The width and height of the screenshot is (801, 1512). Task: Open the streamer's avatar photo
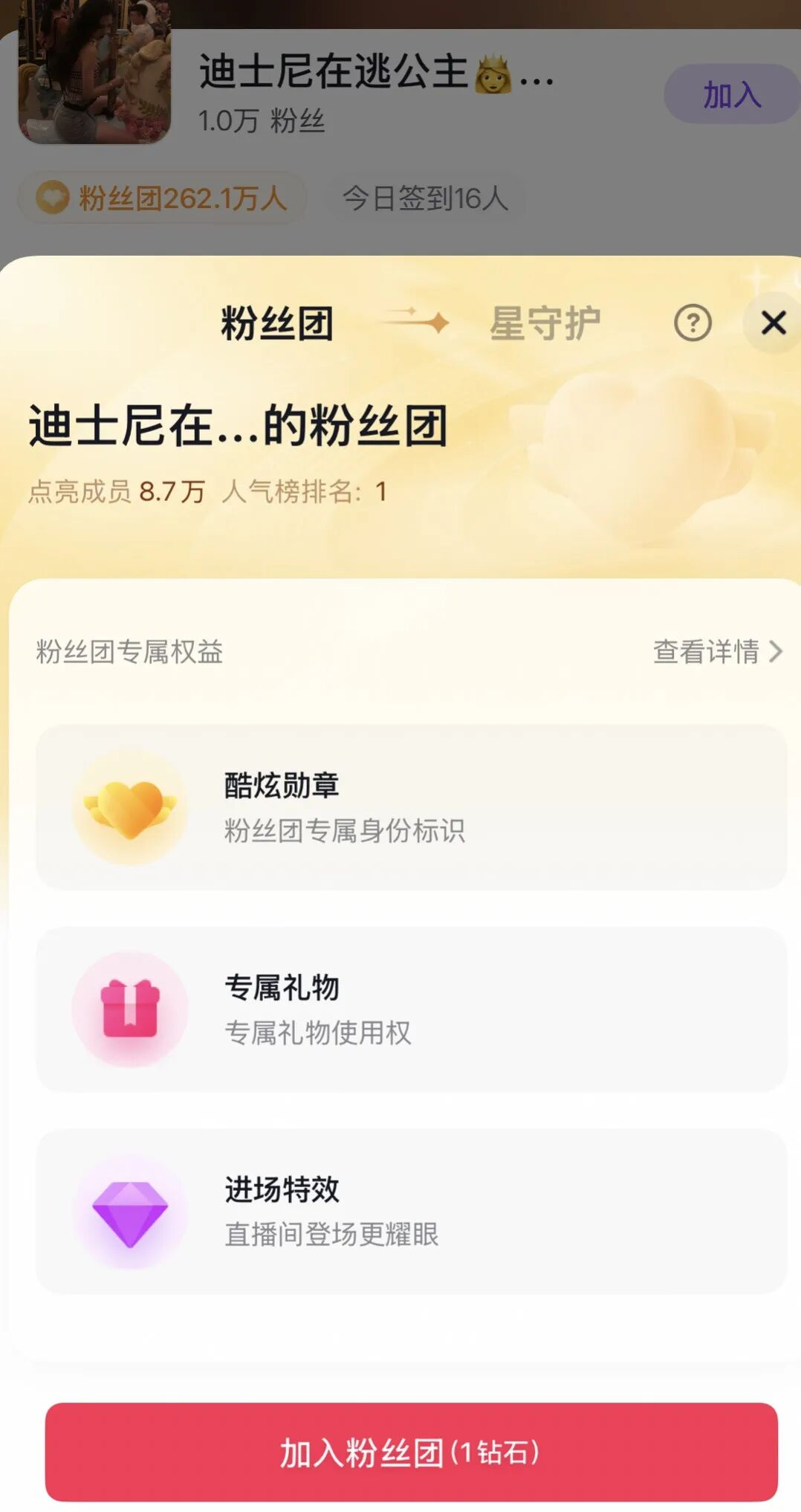point(94,73)
